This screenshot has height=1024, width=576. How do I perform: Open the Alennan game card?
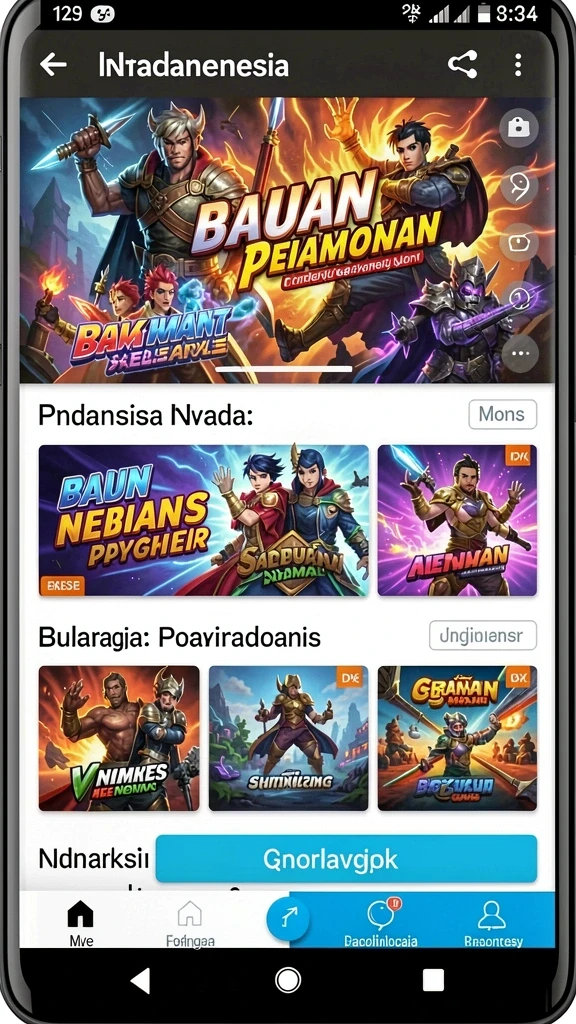[457, 520]
